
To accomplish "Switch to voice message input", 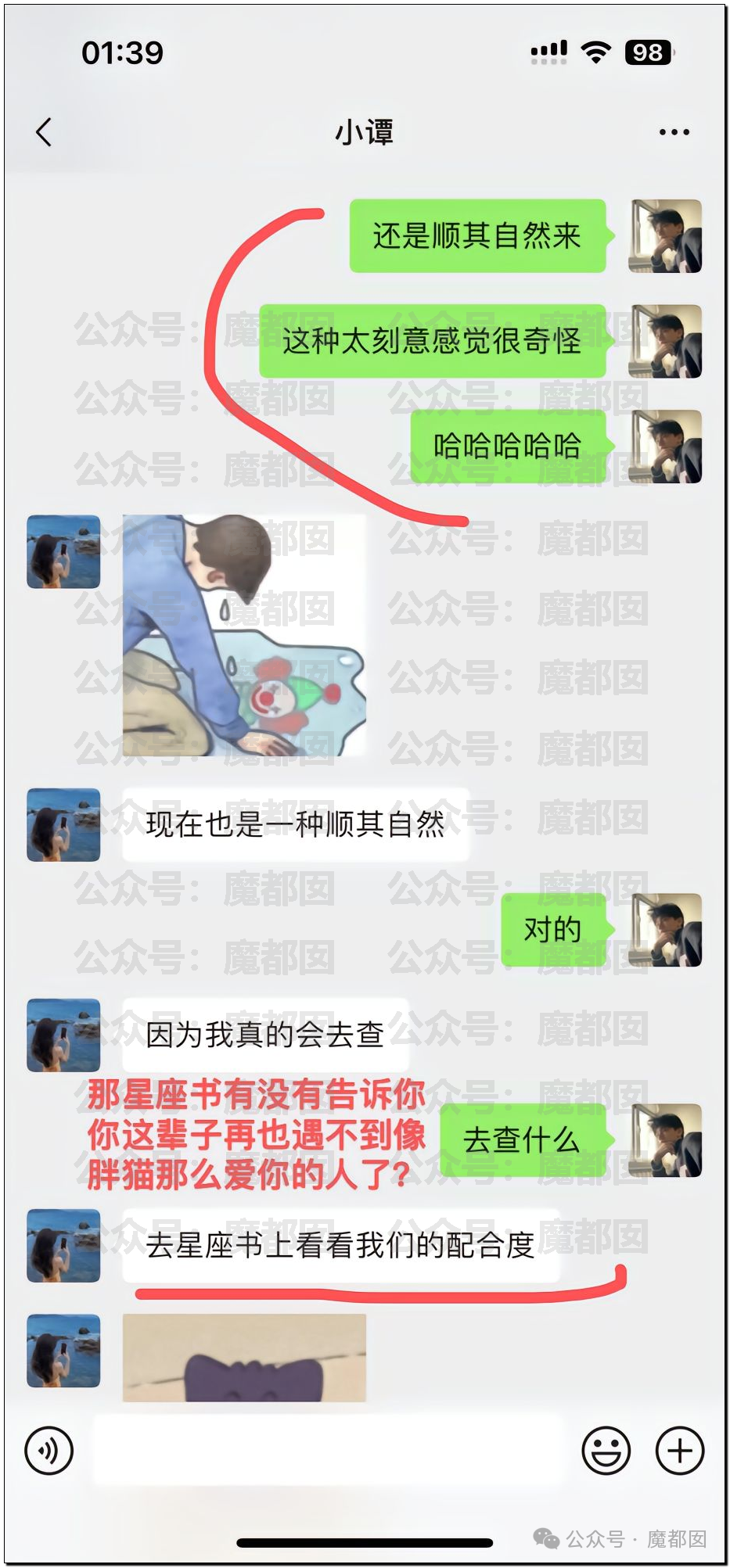I will click(x=49, y=1451).
